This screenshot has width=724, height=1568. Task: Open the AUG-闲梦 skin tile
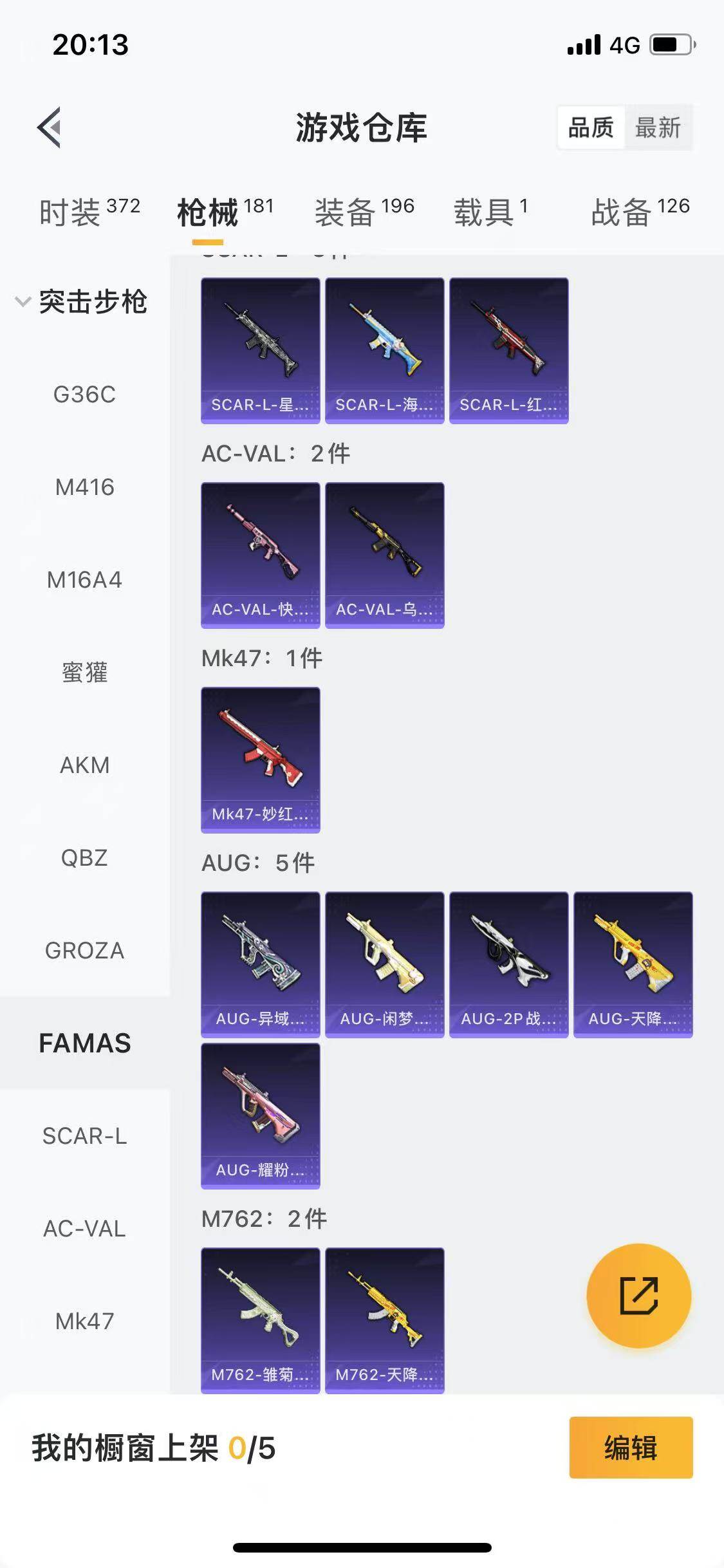click(385, 964)
